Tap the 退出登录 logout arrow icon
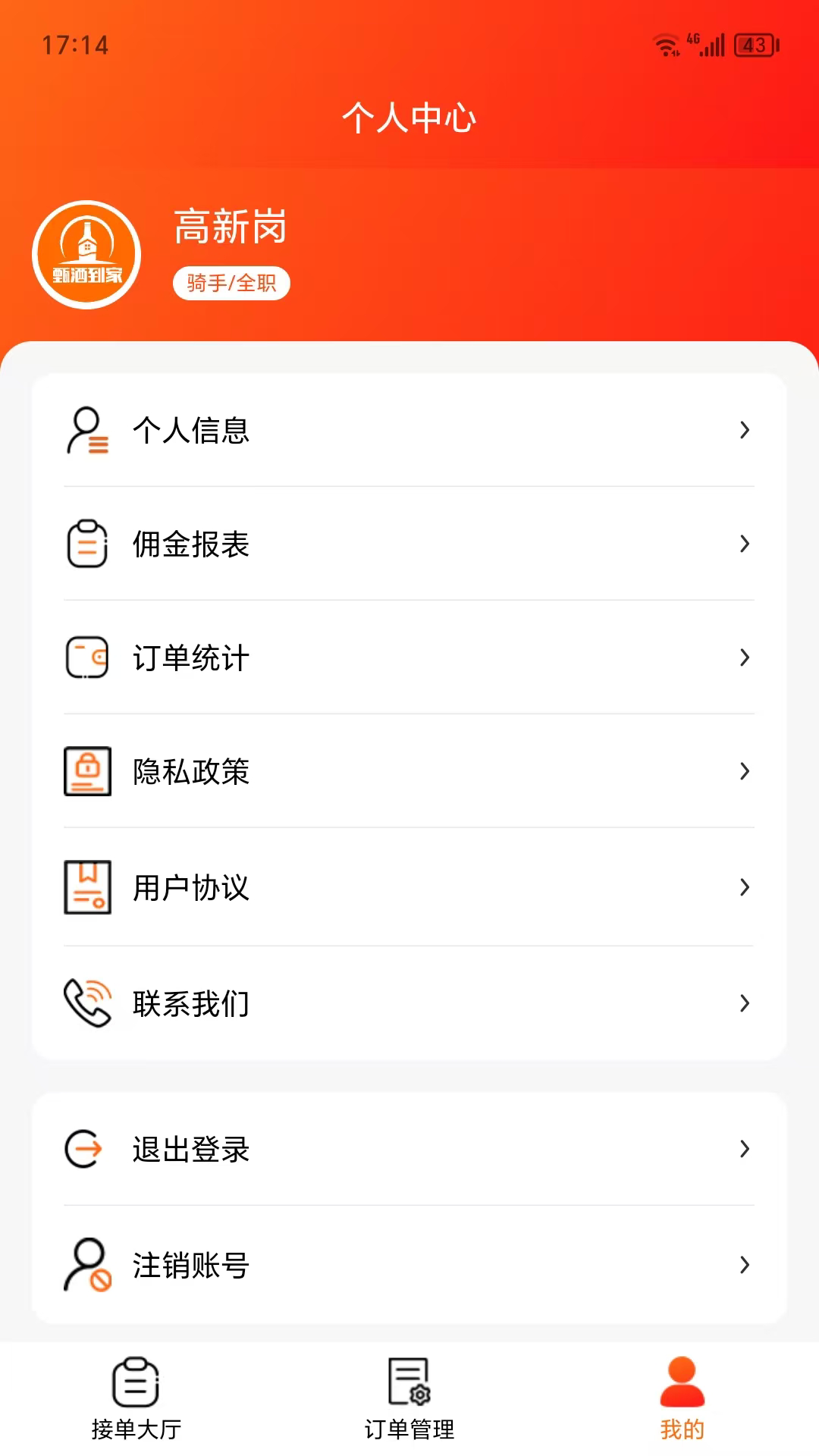819x1456 pixels. pos(86,1149)
